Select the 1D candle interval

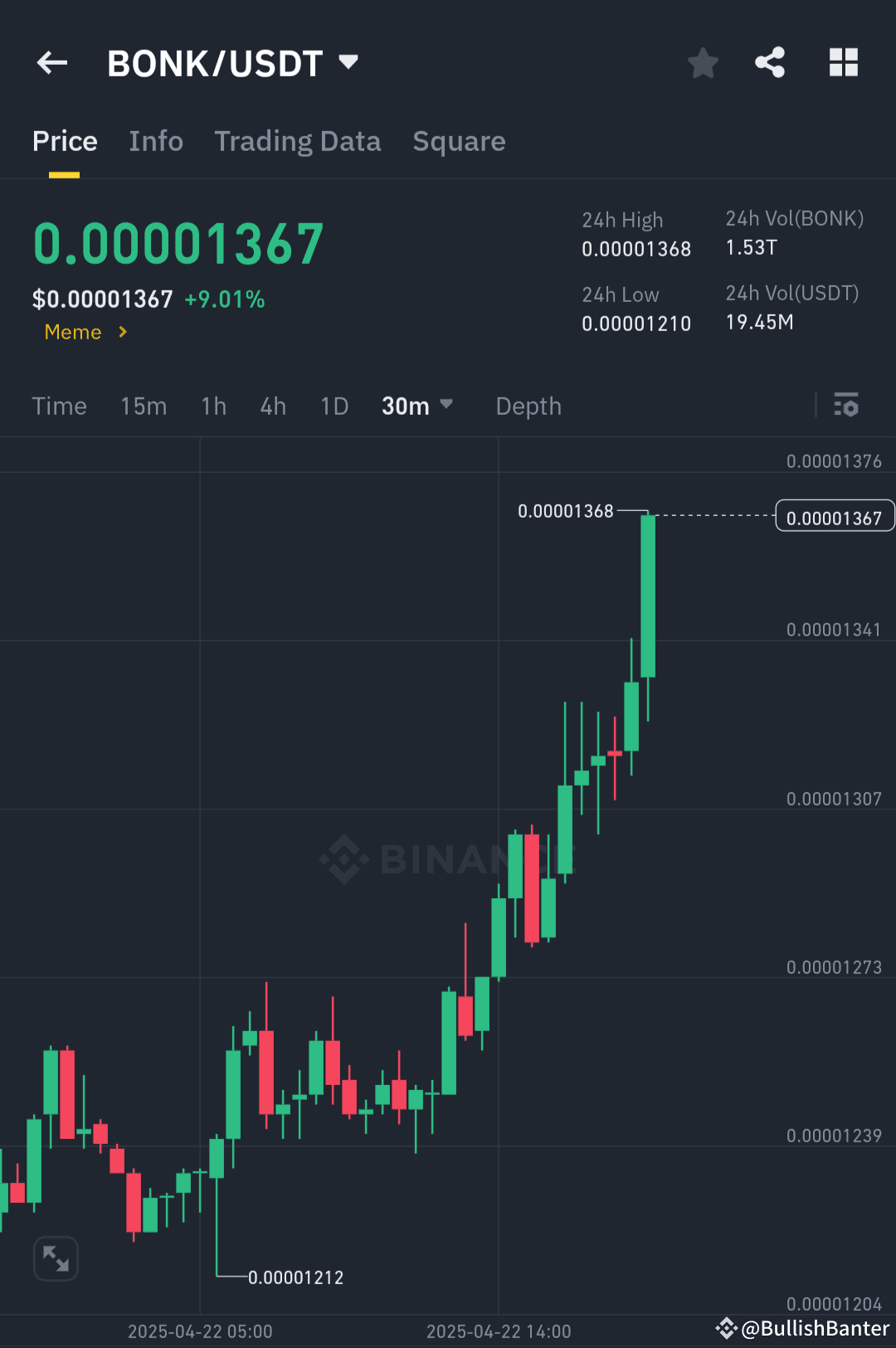[x=334, y=406]
